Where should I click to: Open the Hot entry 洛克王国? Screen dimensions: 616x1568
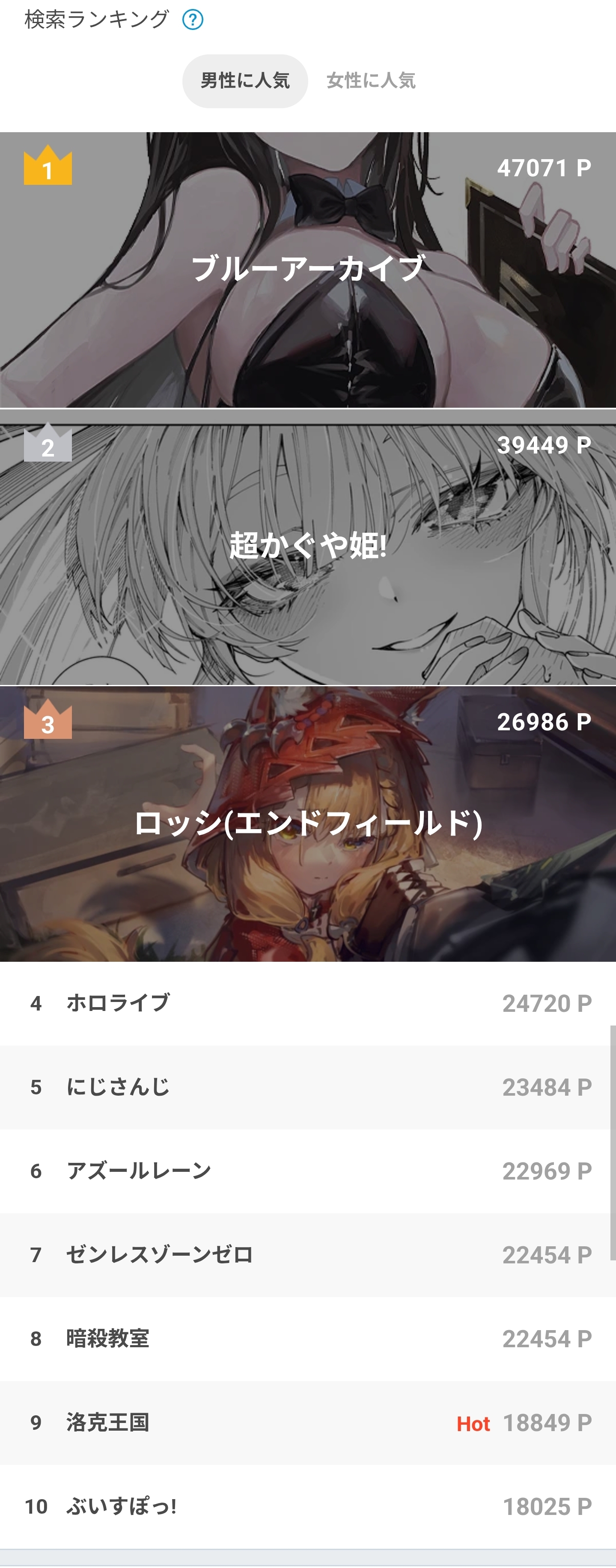pyautogui.click(x=308, y=1423)
